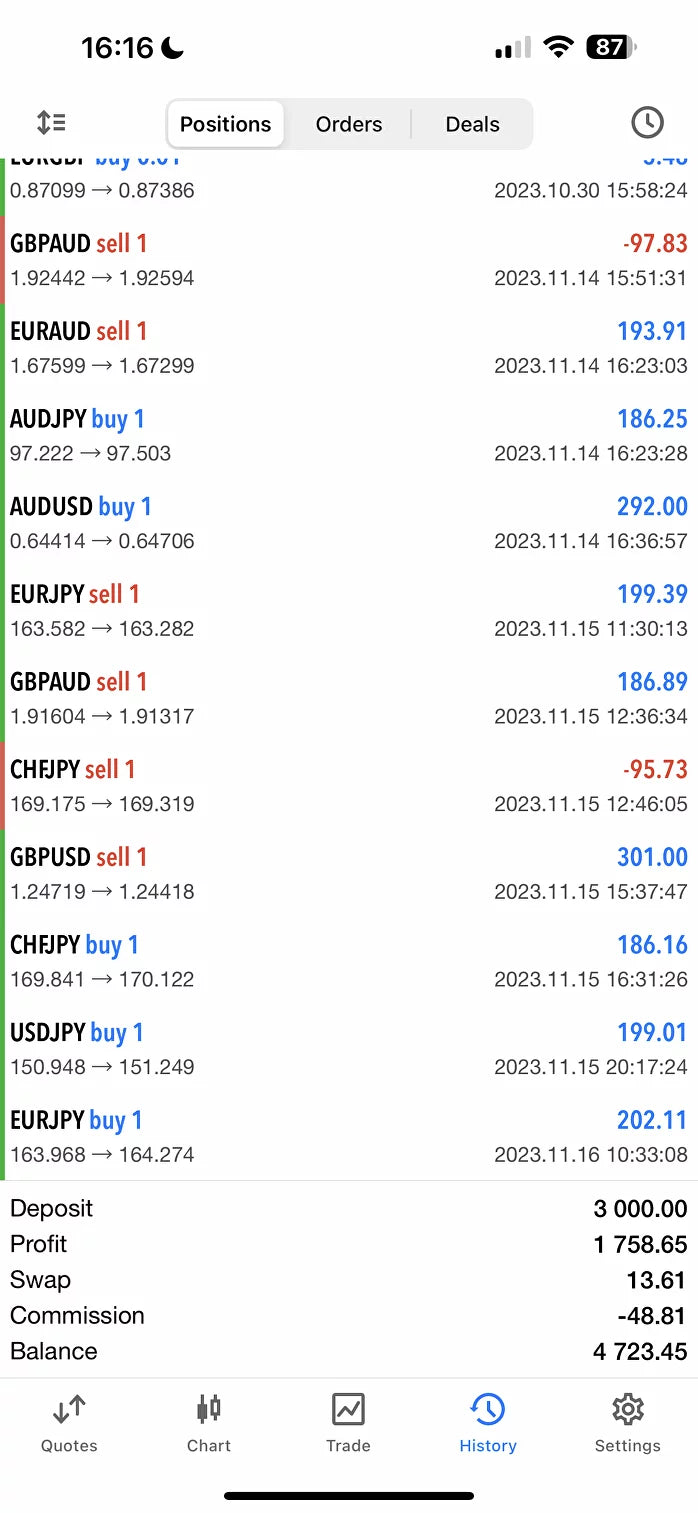Switch to the Trade tab
This screenshot has height=1513, width=698.
point(348,1423)
